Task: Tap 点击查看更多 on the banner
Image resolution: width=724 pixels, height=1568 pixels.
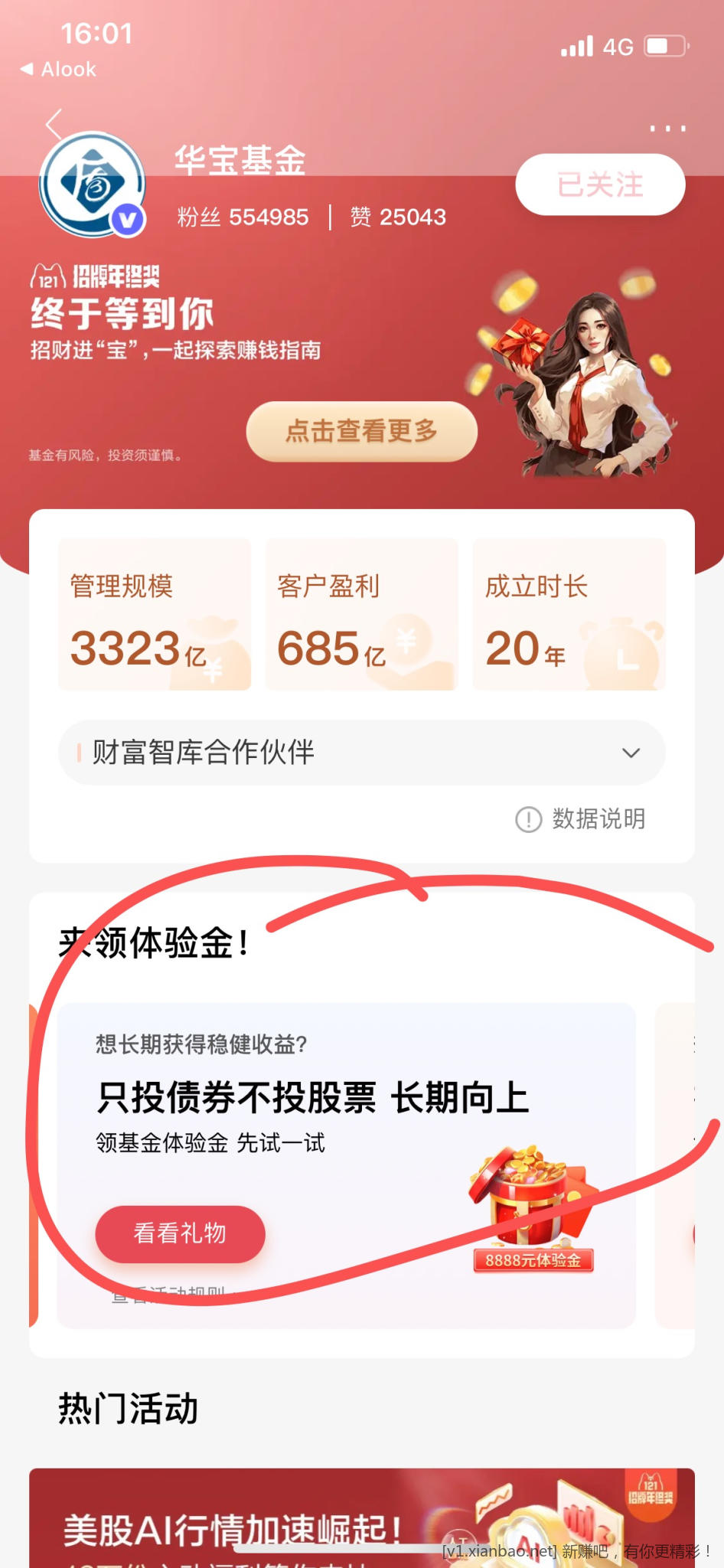Action: click(x=361, y=431)
